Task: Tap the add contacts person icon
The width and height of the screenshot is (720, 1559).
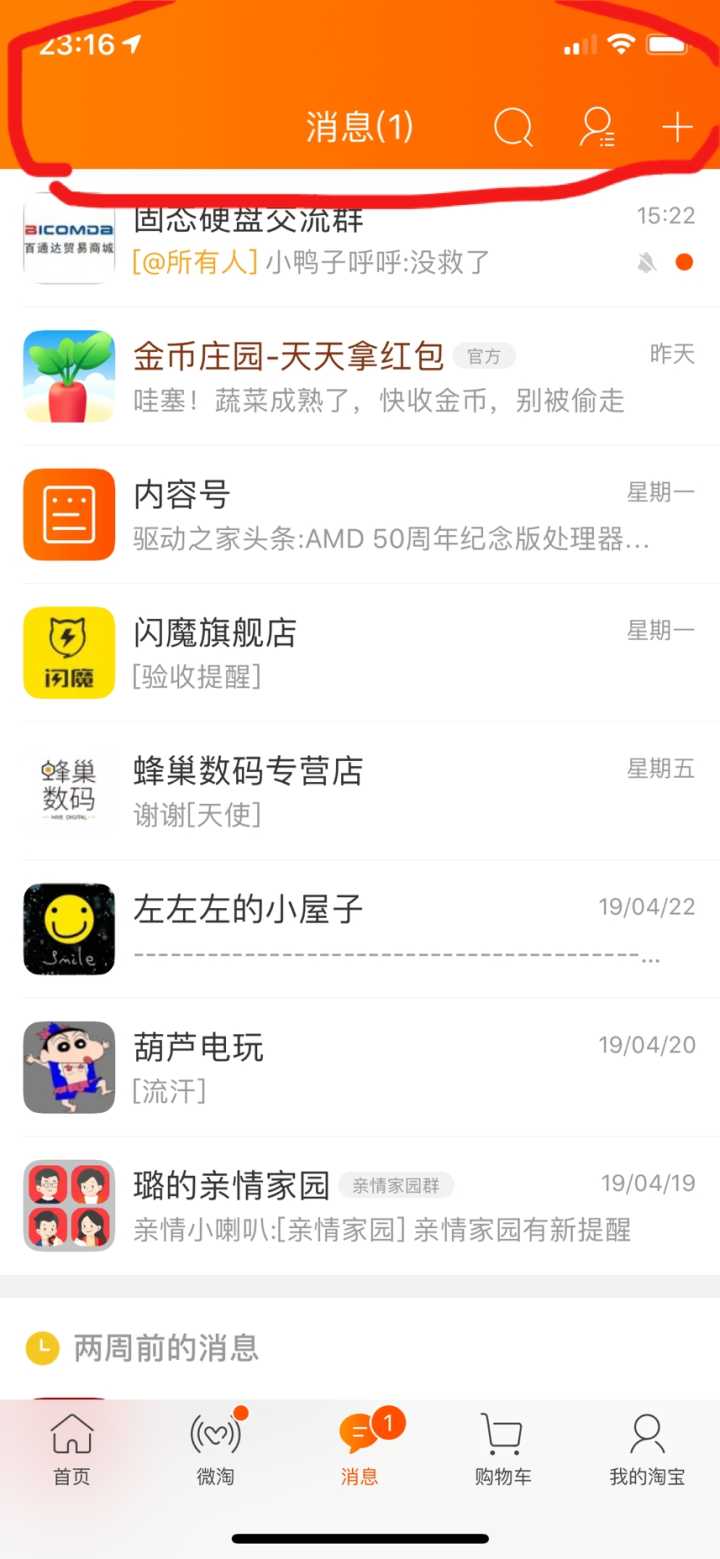Action: (596, 127)
